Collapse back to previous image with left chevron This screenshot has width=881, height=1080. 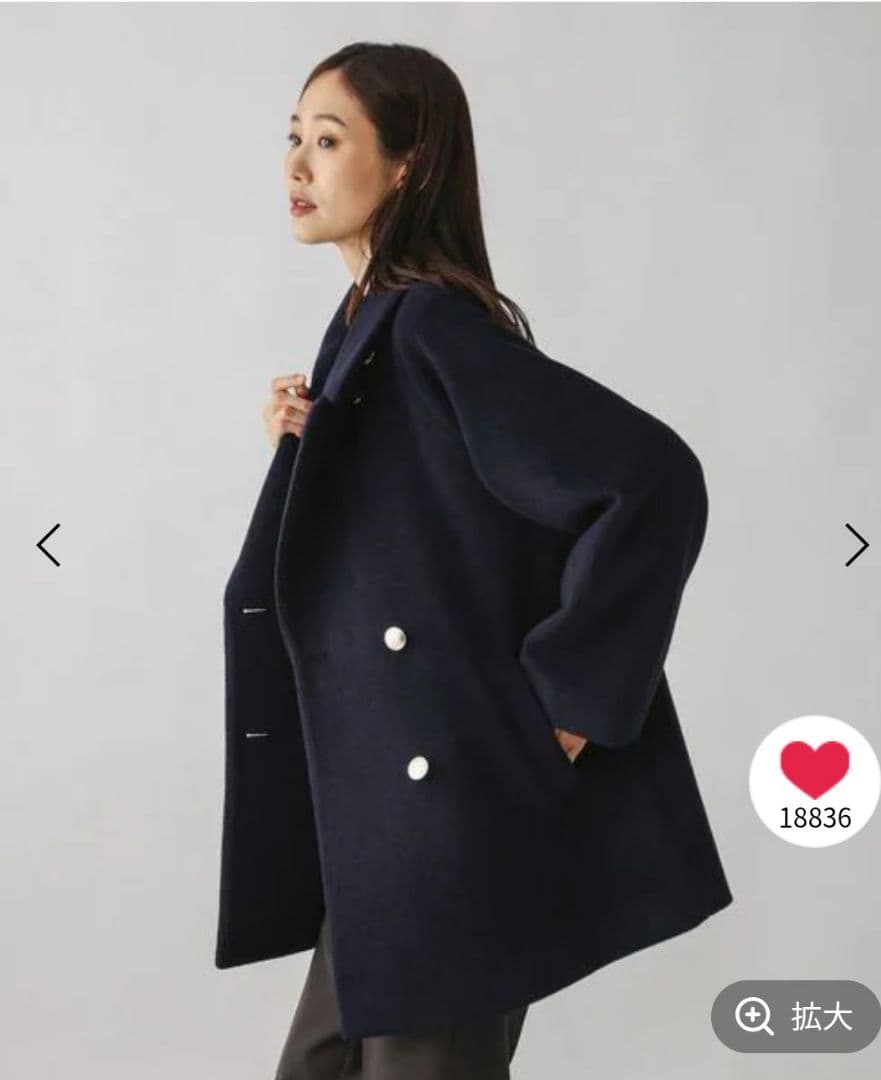click(50, 545)
